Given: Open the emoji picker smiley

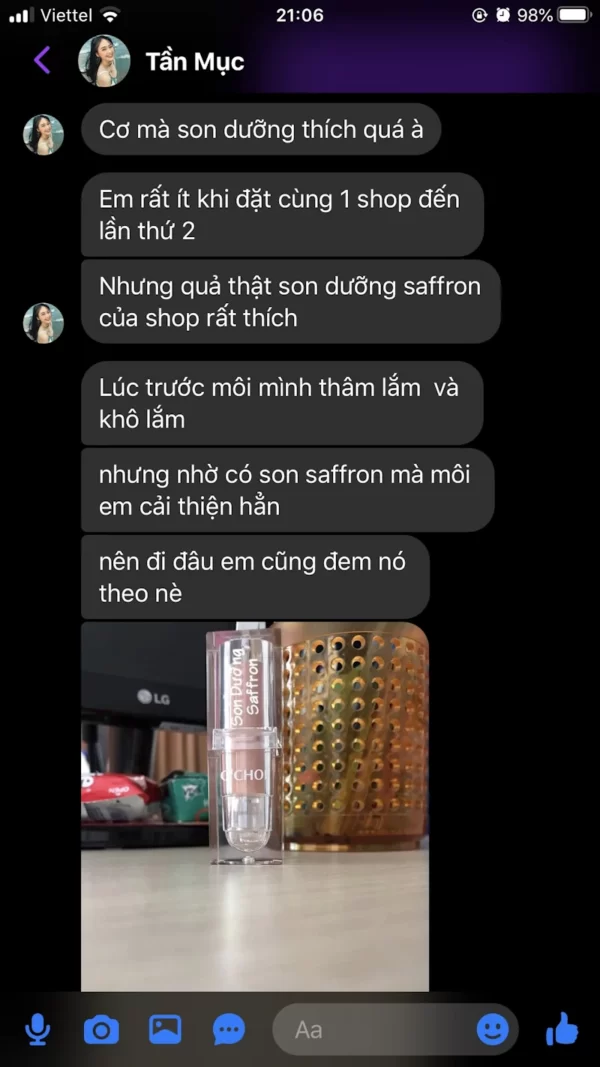Looking at the screenshot, I should click(x=492, y=1029).
